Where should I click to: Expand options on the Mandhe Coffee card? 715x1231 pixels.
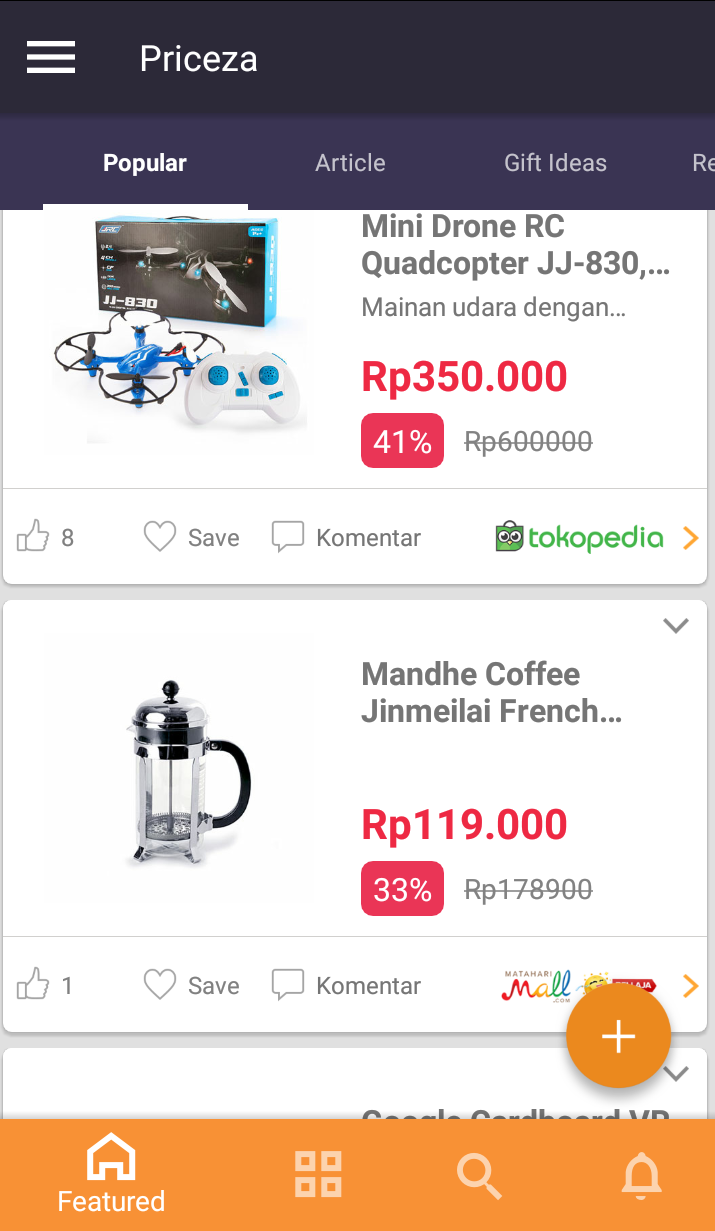tap(676, 626)
